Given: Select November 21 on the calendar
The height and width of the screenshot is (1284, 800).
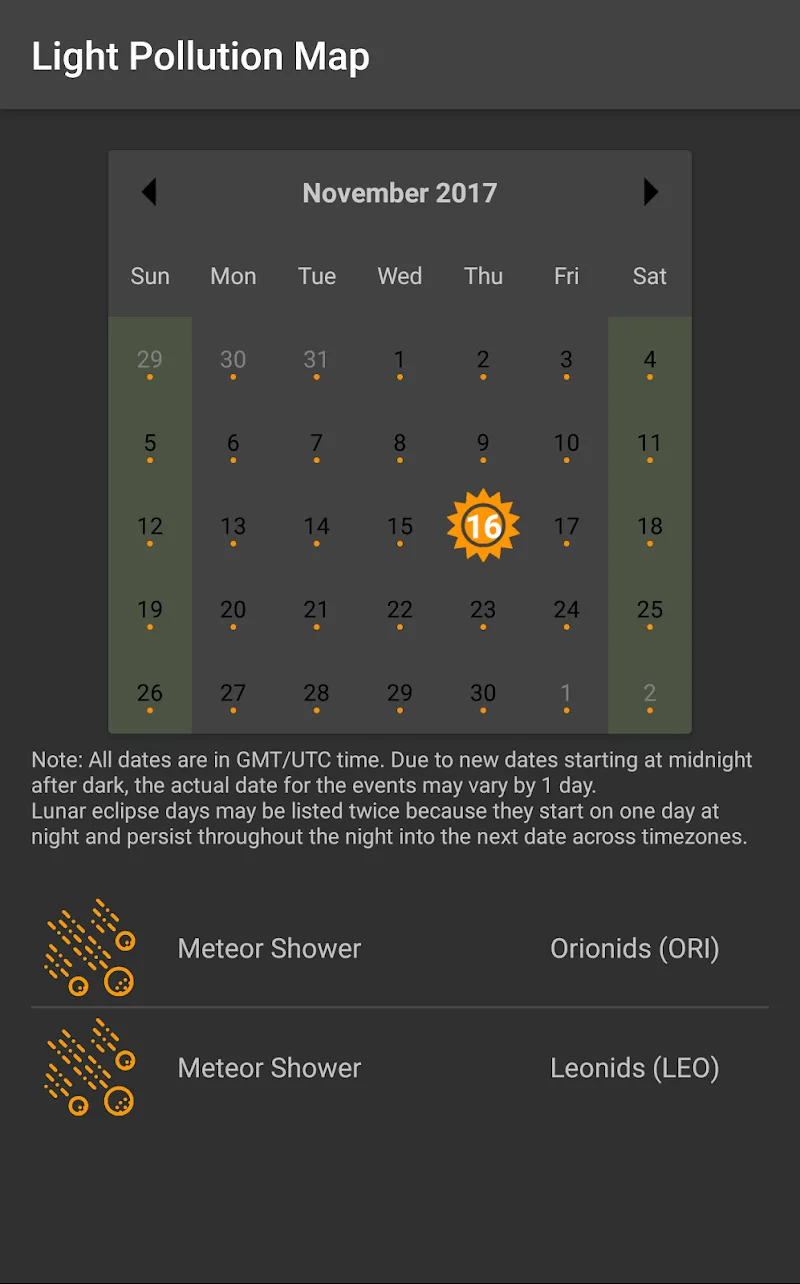Looking at the screenshot, I should (316, 610).
